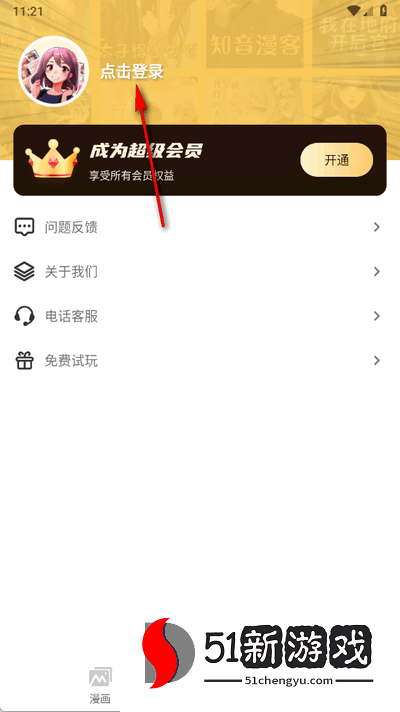This screenshot has height=712, width=400.
Task: Open the 免费试玩 free trial row
Action: [x=200, y=361]
